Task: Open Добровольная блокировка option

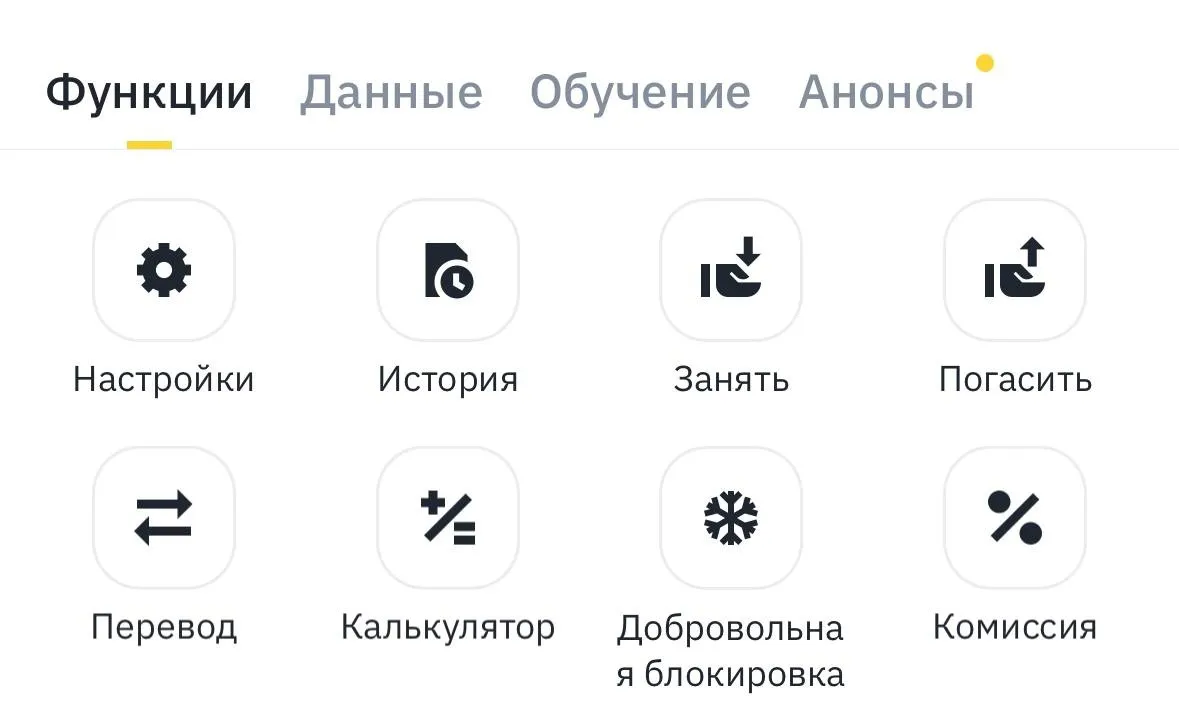Action: (731, 519)
